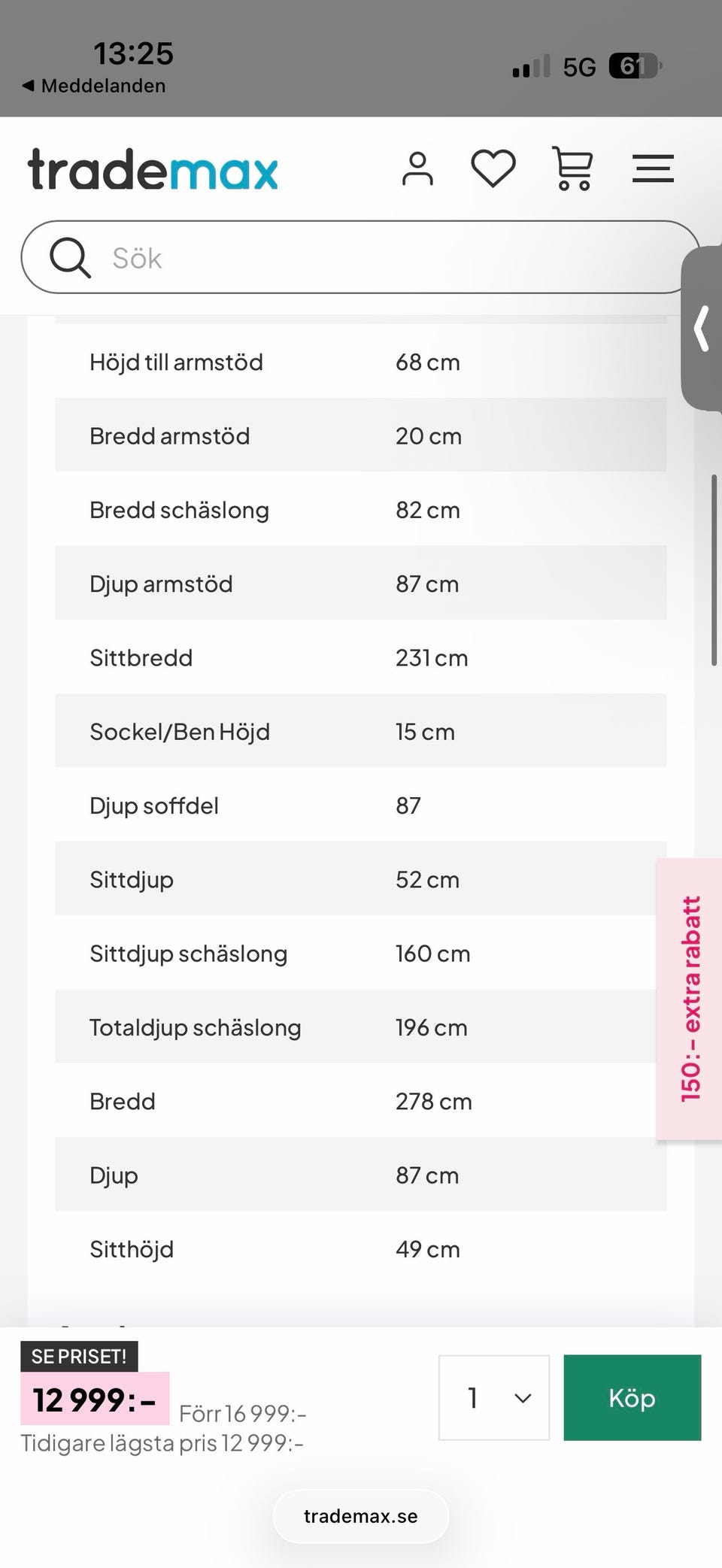Open the hamburger menu
Viewport: 722px width, 1568px height.
click(653, 168)
